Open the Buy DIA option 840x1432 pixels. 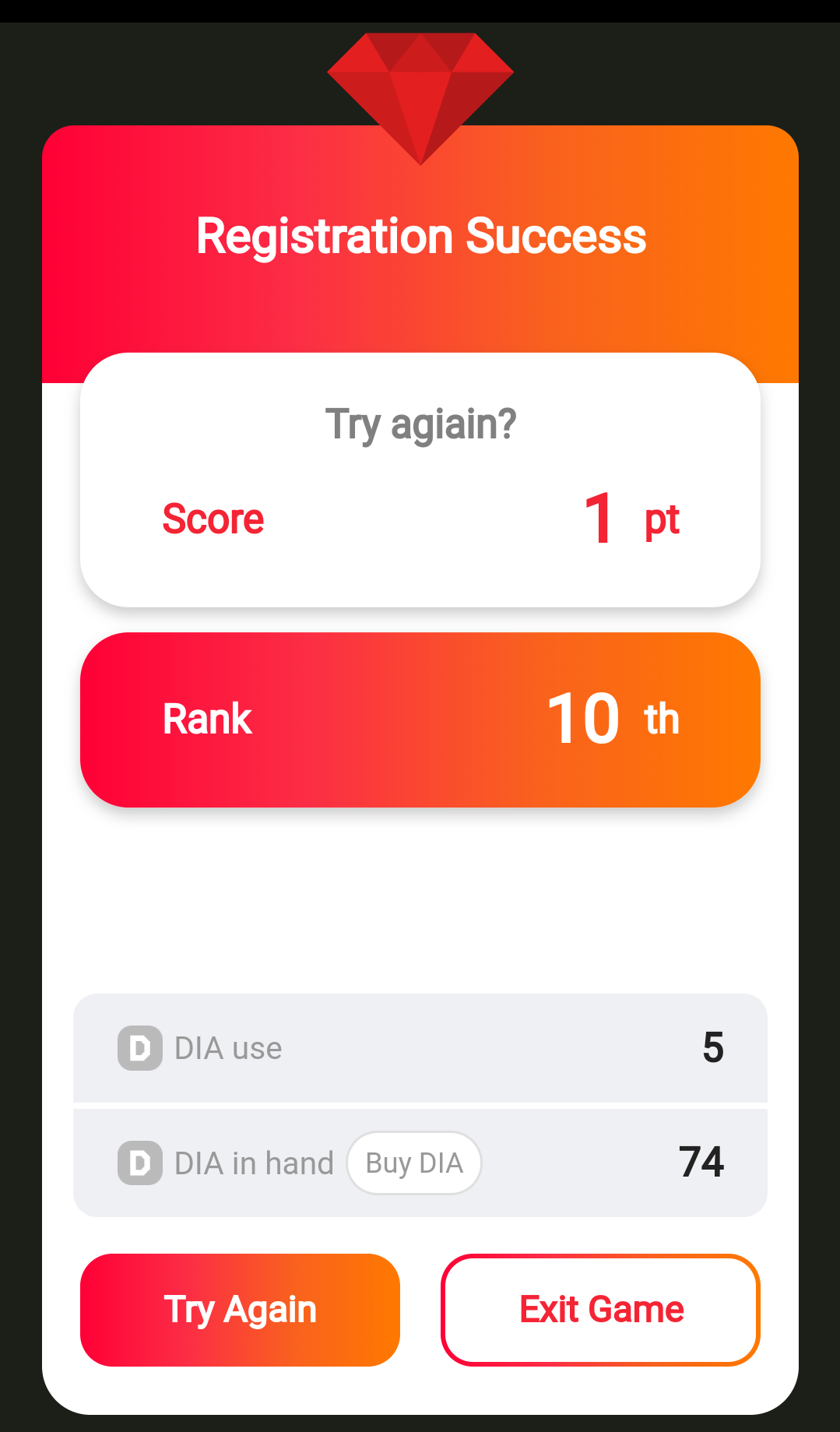[414, 1163]
